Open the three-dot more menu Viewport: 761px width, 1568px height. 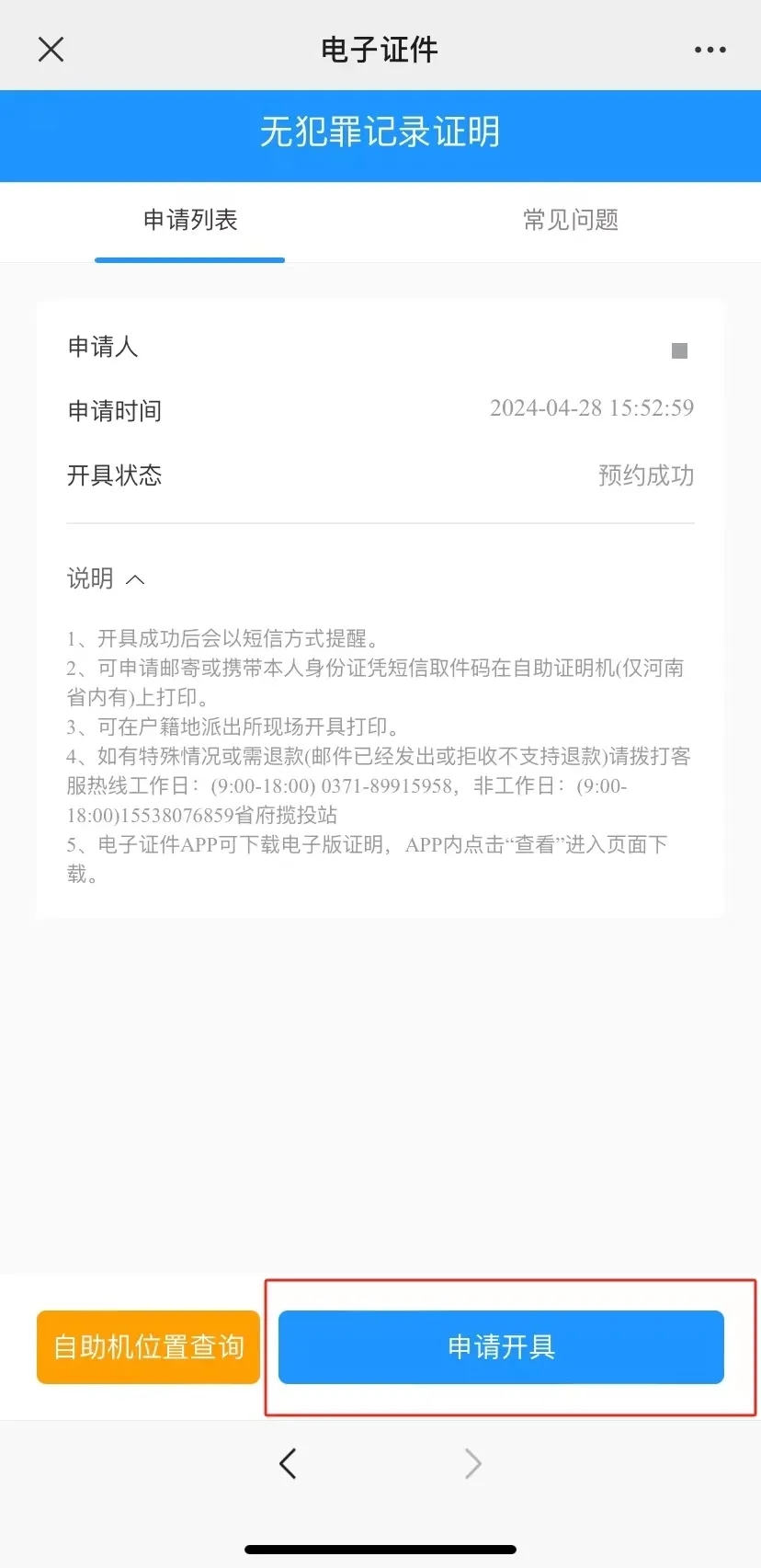point(710,50)
